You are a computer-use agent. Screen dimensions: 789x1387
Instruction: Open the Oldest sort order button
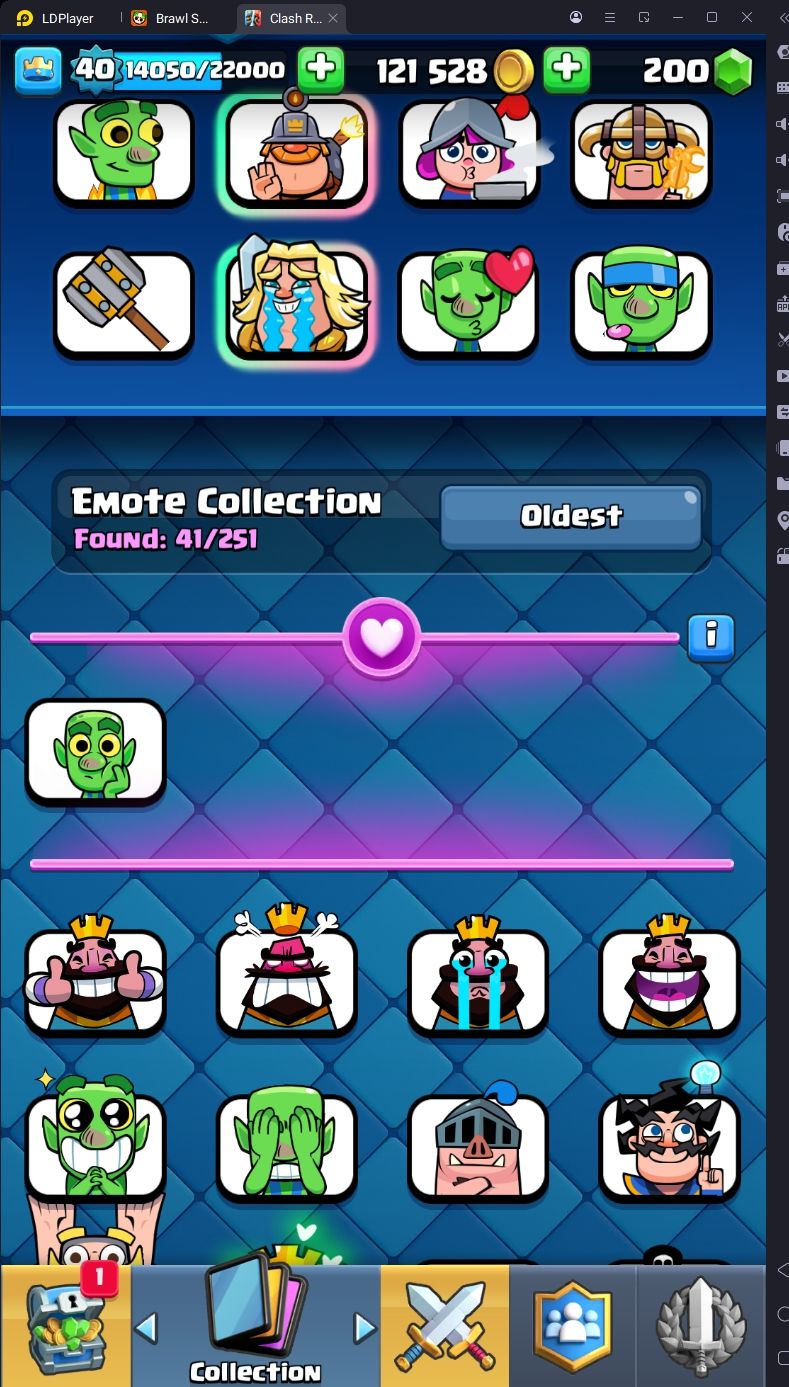coord(571,517)
